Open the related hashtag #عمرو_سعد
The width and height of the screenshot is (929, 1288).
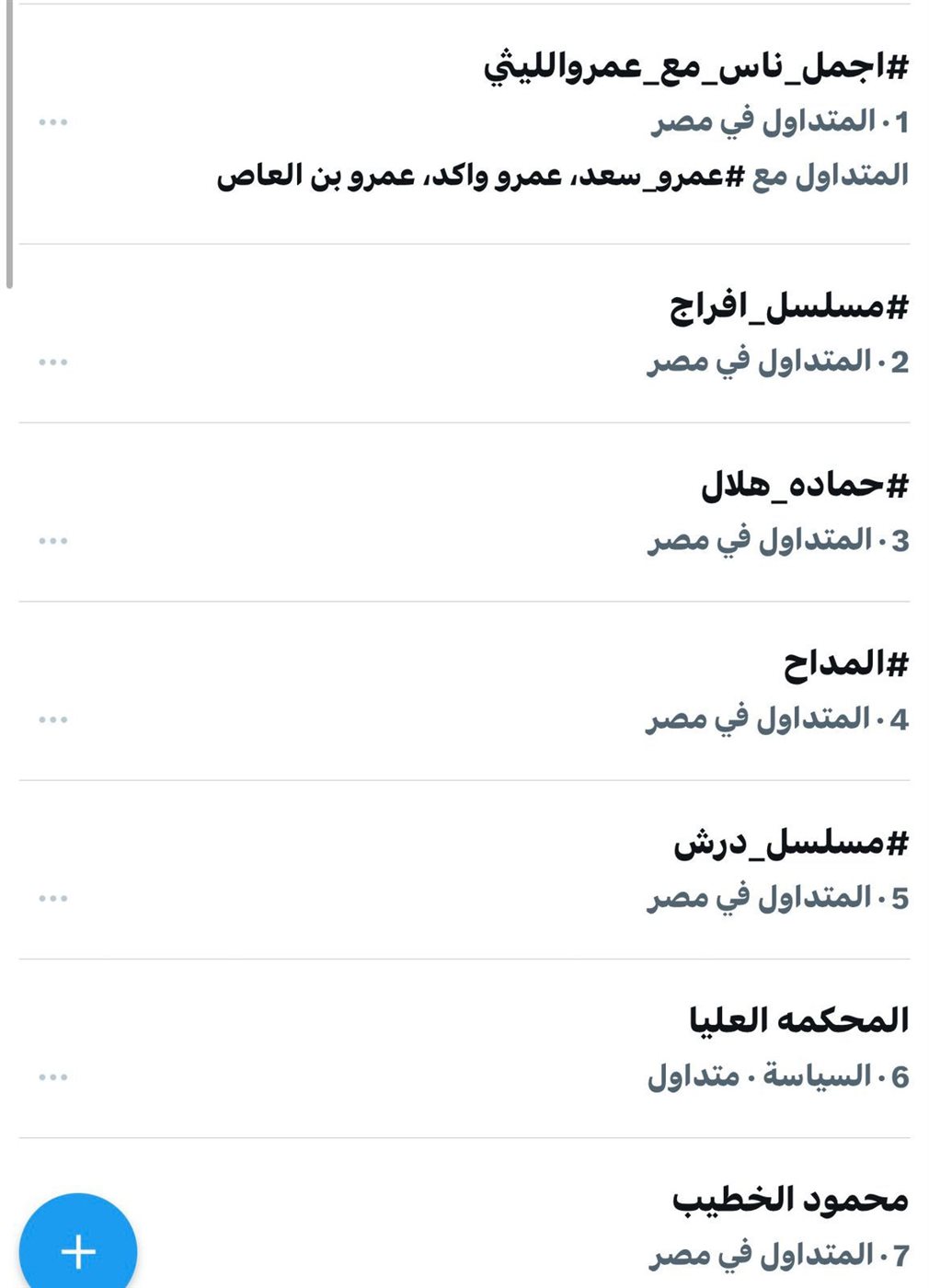(641, 176)
